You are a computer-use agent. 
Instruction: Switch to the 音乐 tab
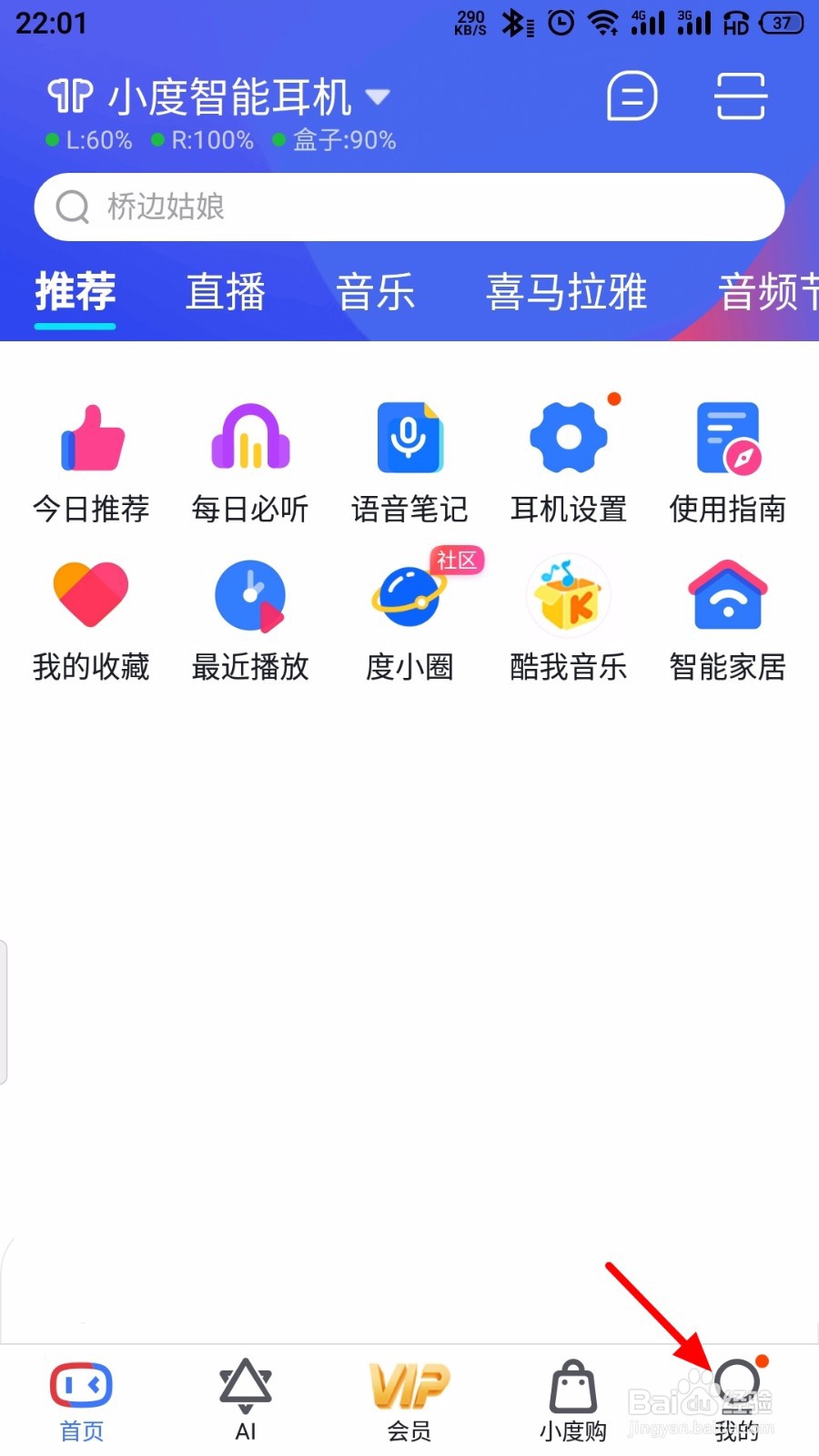point(375,293)
